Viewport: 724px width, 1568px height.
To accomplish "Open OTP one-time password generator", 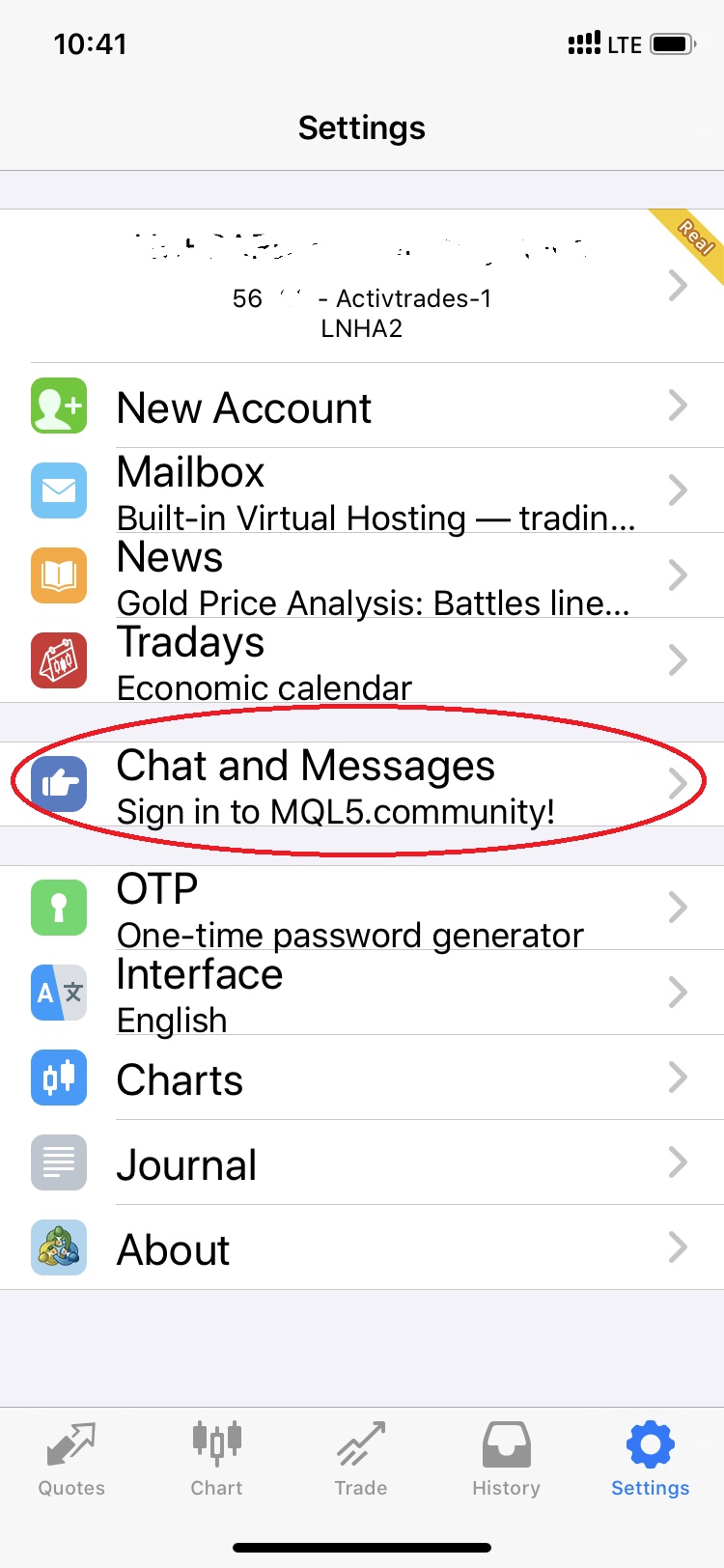I will coord(362,908).
